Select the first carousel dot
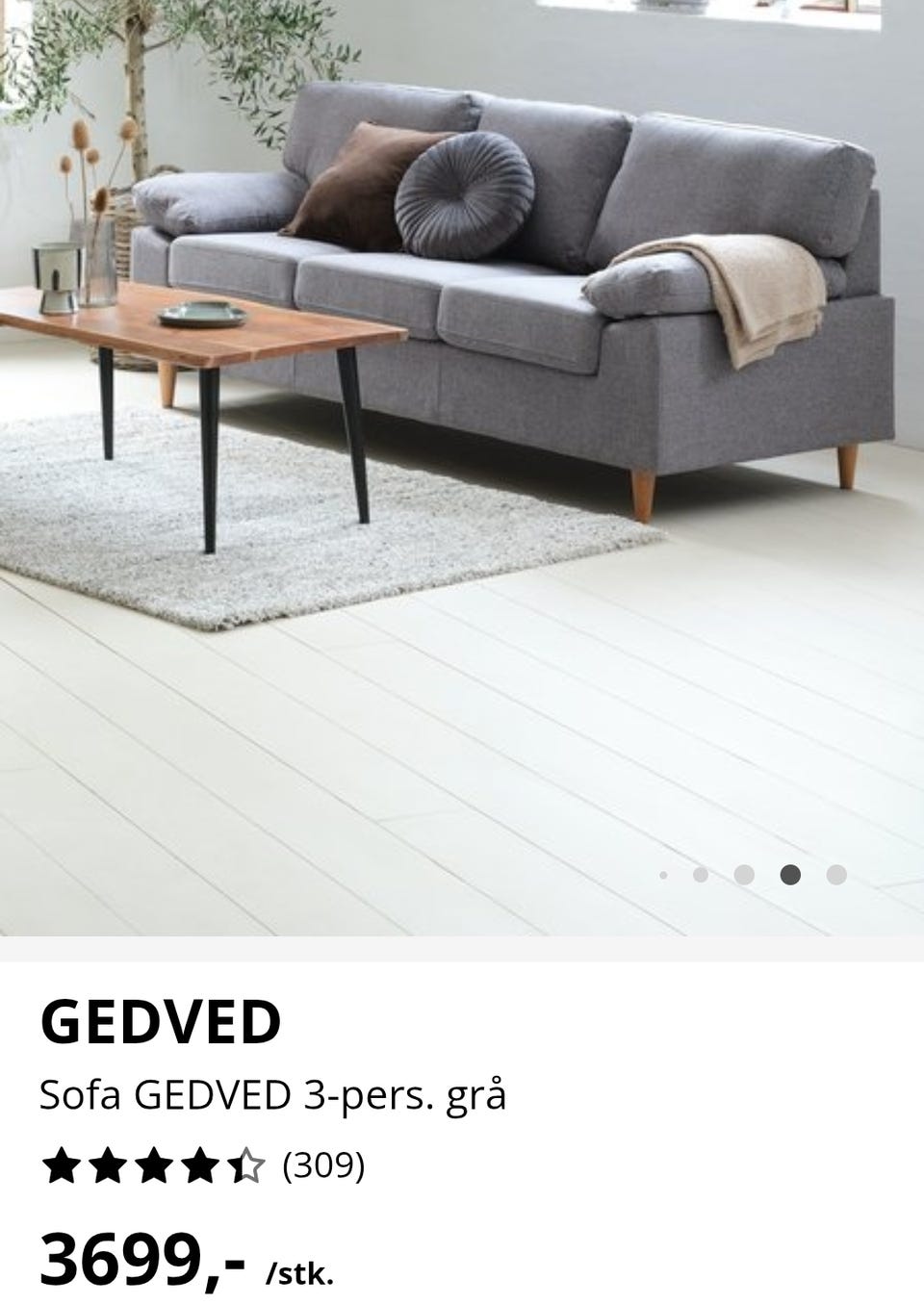 [x=664, y=874]
